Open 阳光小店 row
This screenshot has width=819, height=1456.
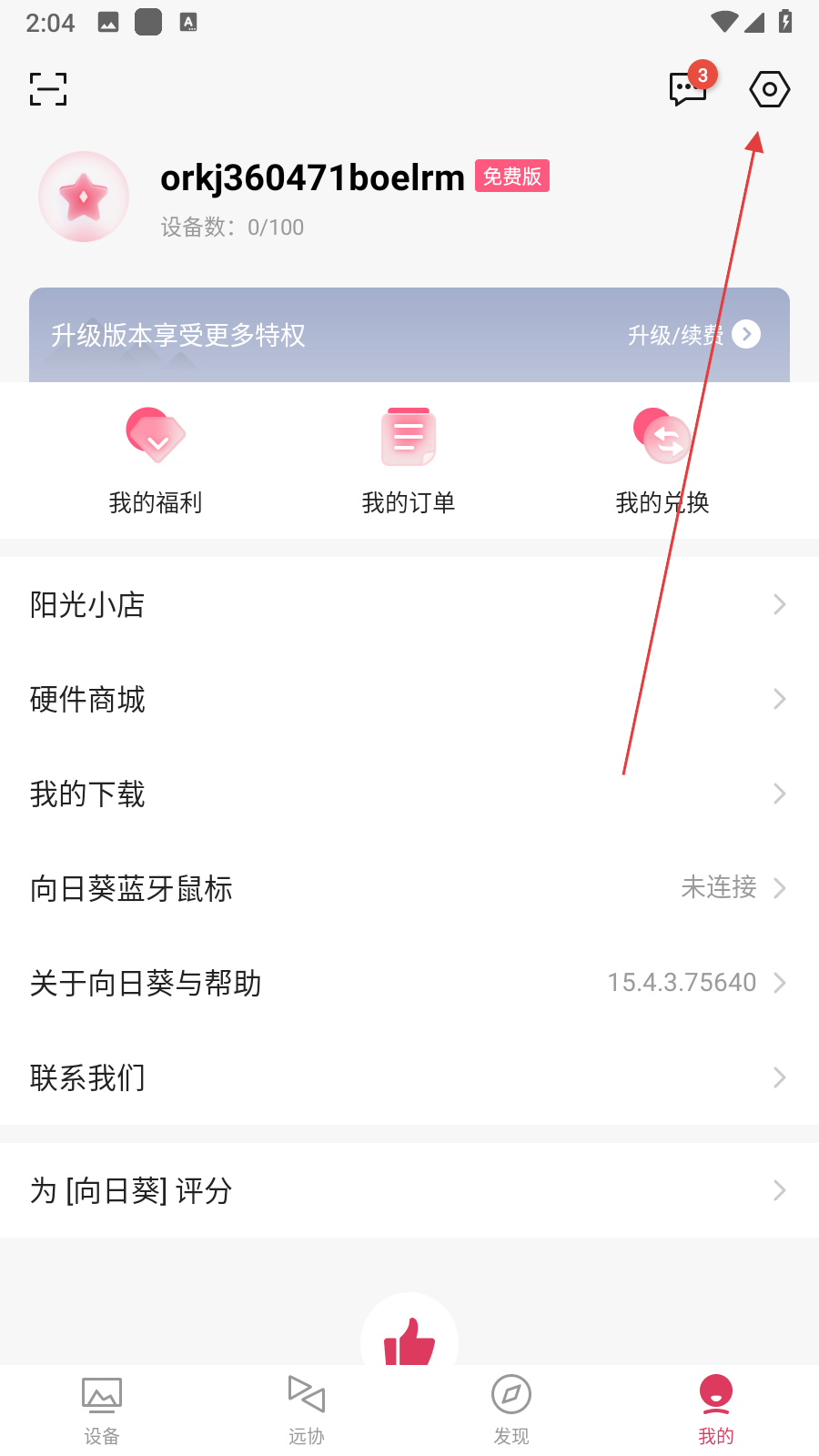pos(409,604)
